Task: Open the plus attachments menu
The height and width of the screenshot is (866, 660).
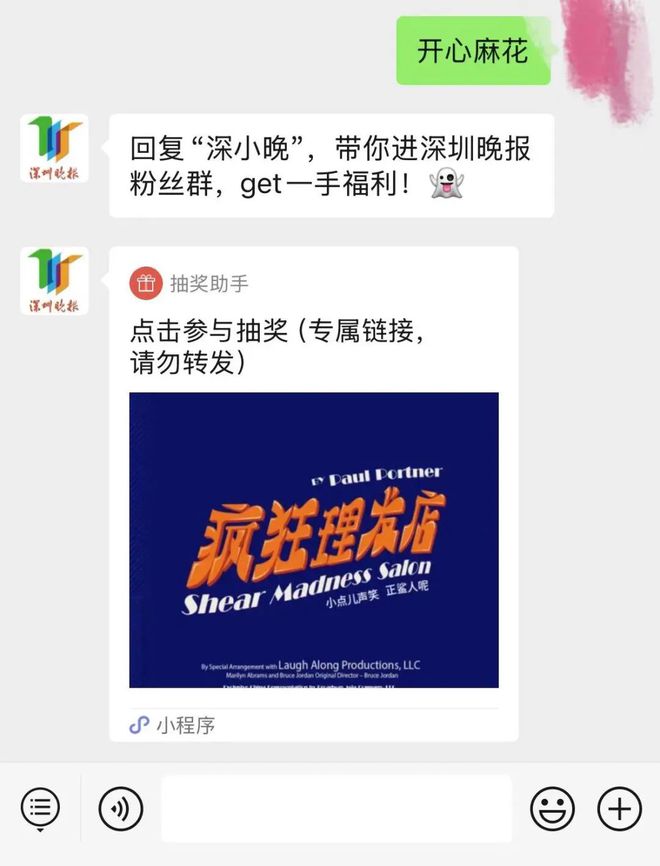Action: [619, 808]
